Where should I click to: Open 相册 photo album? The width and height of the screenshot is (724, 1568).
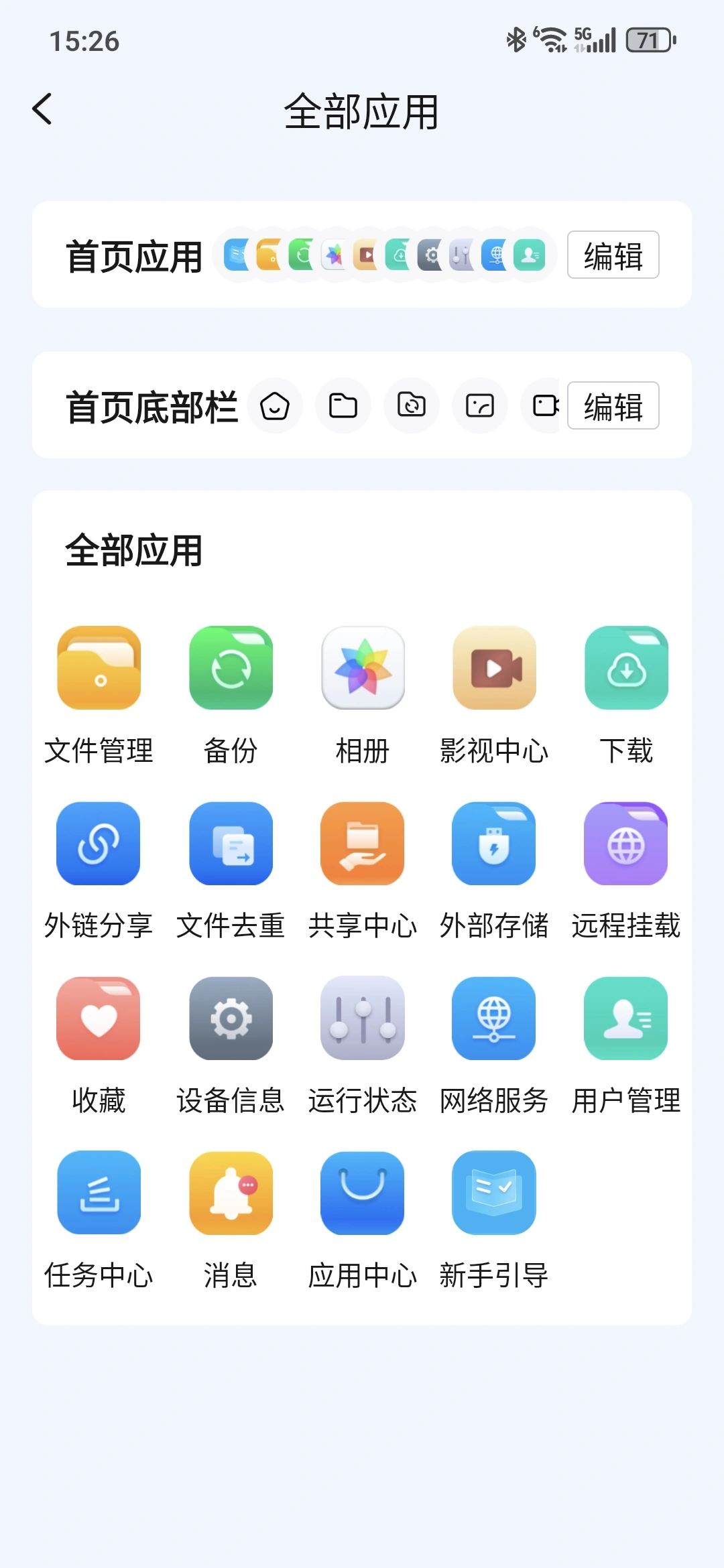coord(363,669)
